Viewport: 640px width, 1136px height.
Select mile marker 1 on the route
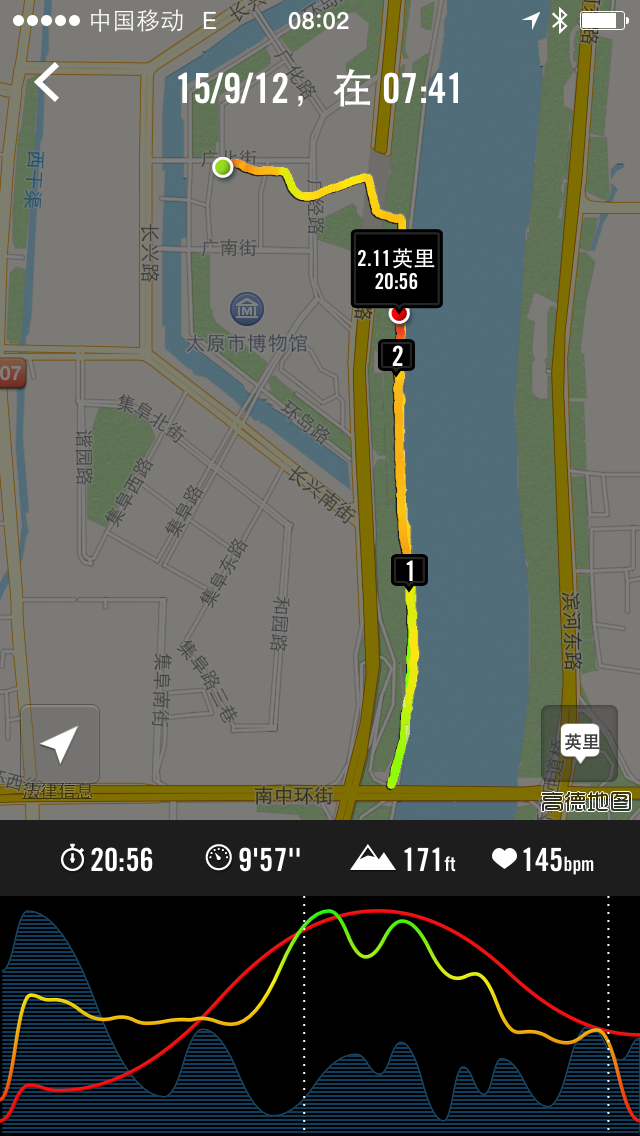pos(409,570)
